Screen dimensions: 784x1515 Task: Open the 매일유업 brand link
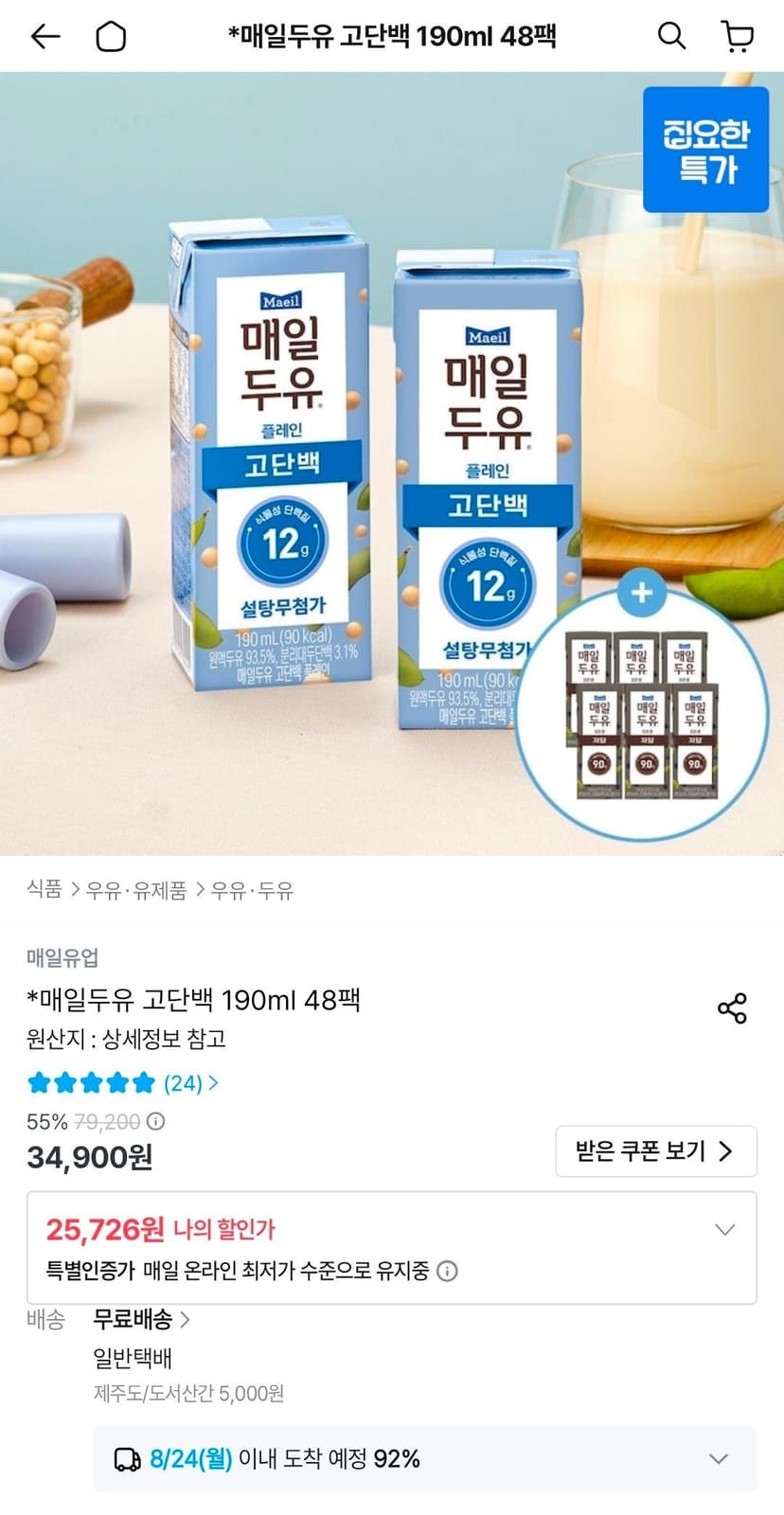[62, 957]
